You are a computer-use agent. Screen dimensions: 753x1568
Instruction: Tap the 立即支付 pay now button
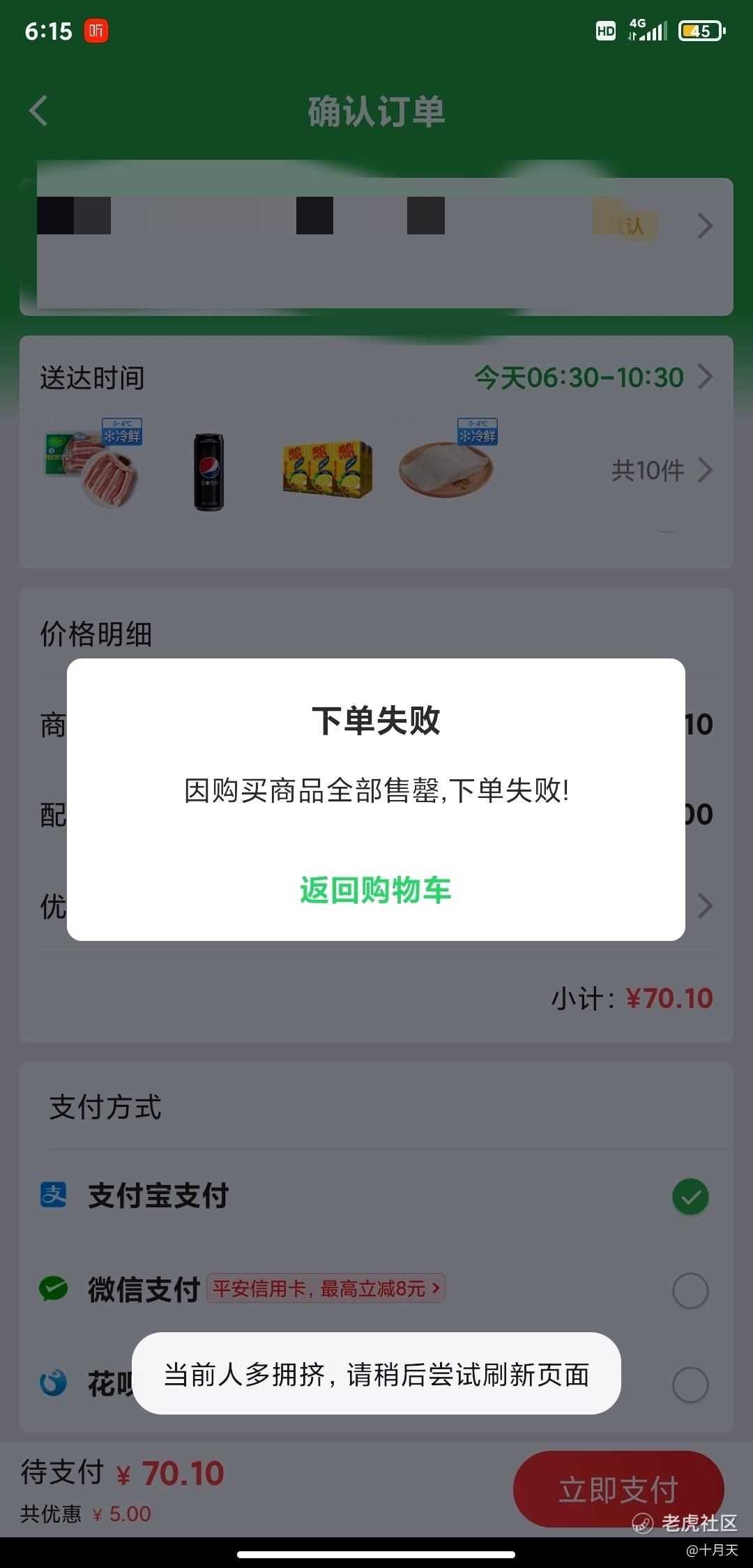[x=618, y=1490]
